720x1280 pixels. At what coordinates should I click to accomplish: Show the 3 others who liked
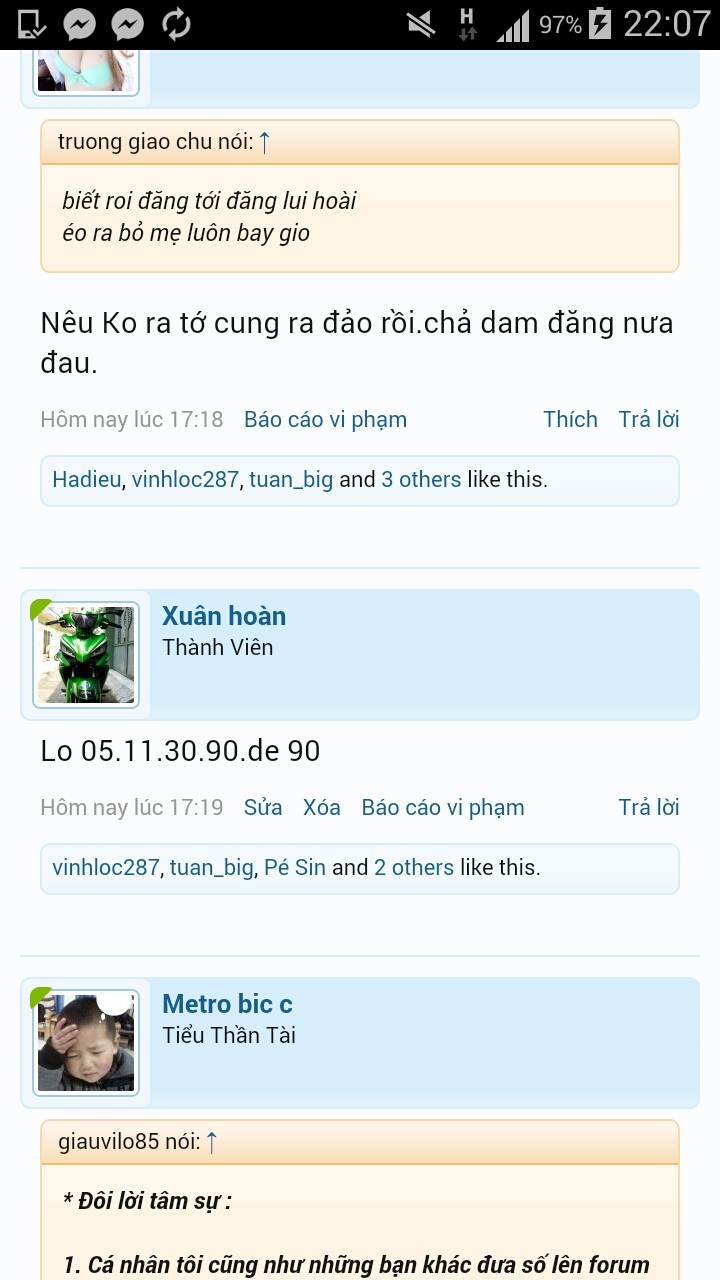[x=421, y=479]
